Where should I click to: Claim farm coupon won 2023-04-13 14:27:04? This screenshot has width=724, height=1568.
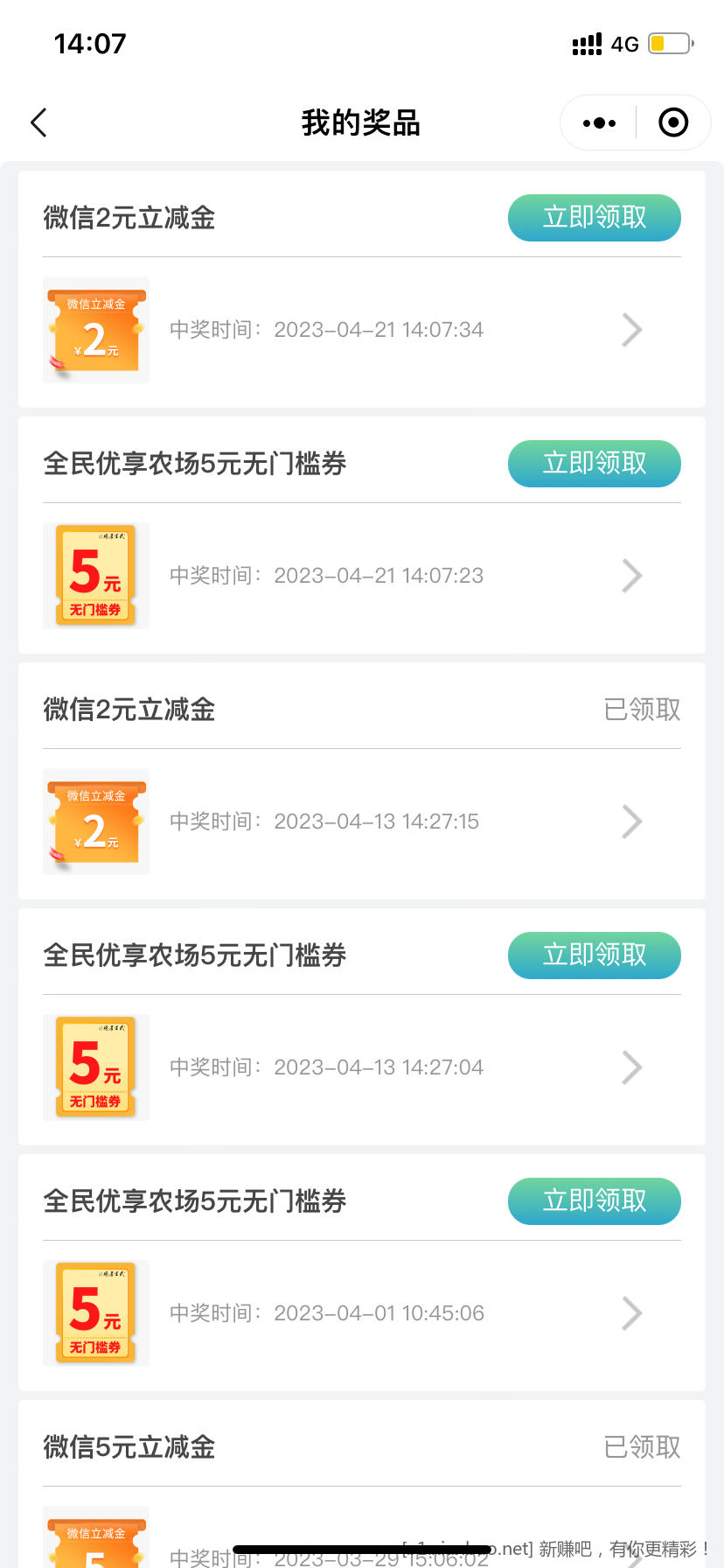[x=594, y=955]
